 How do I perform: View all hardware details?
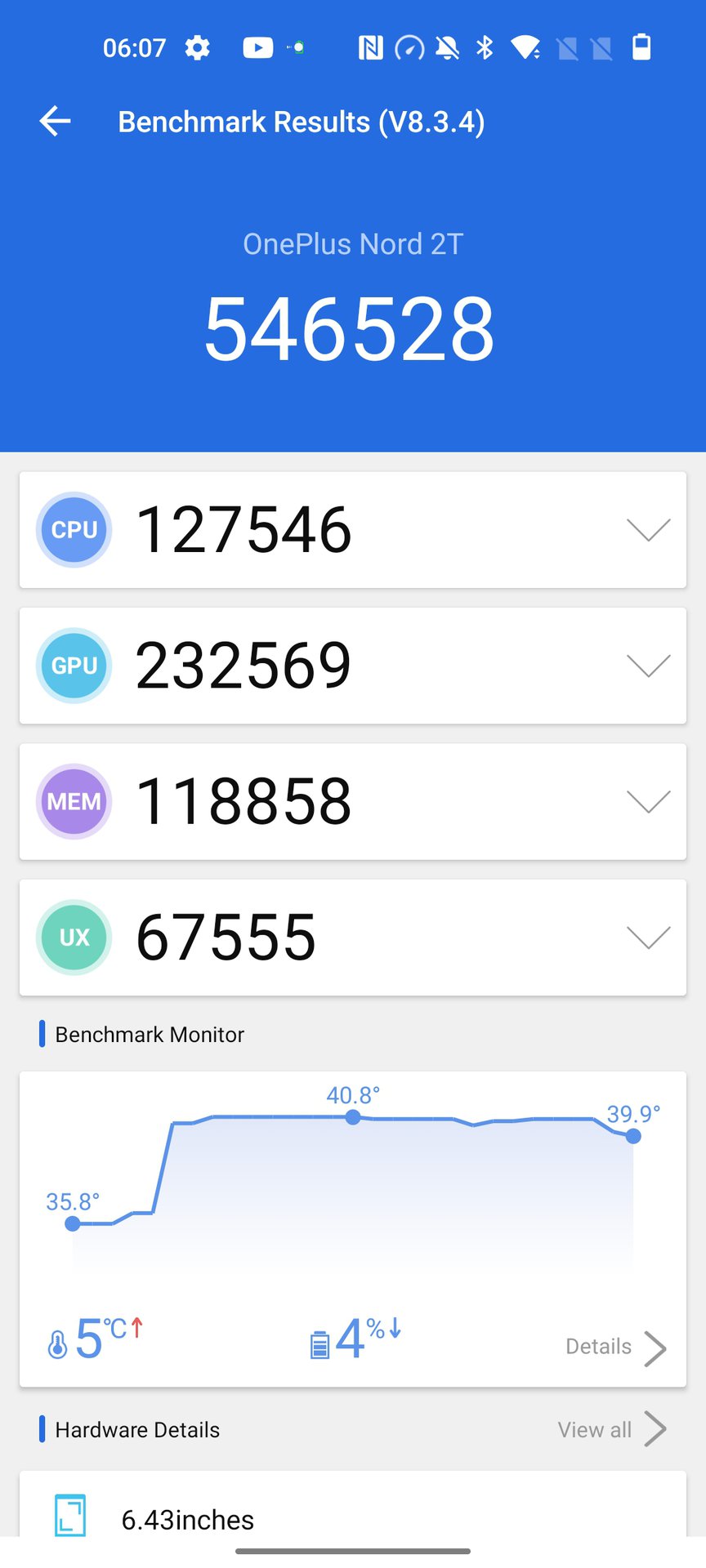tap(611, 1430)
